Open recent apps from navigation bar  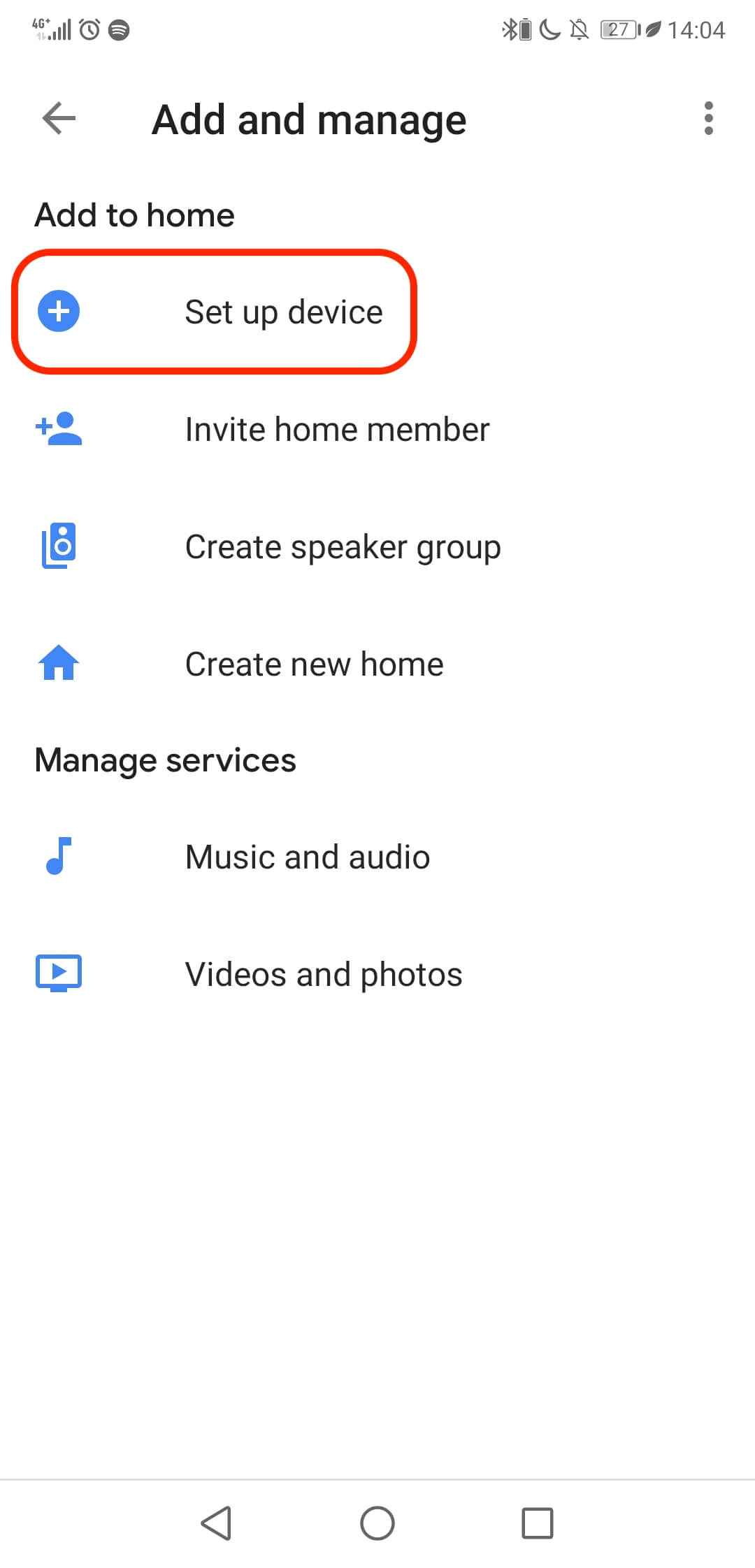[x=538, y=1523]
